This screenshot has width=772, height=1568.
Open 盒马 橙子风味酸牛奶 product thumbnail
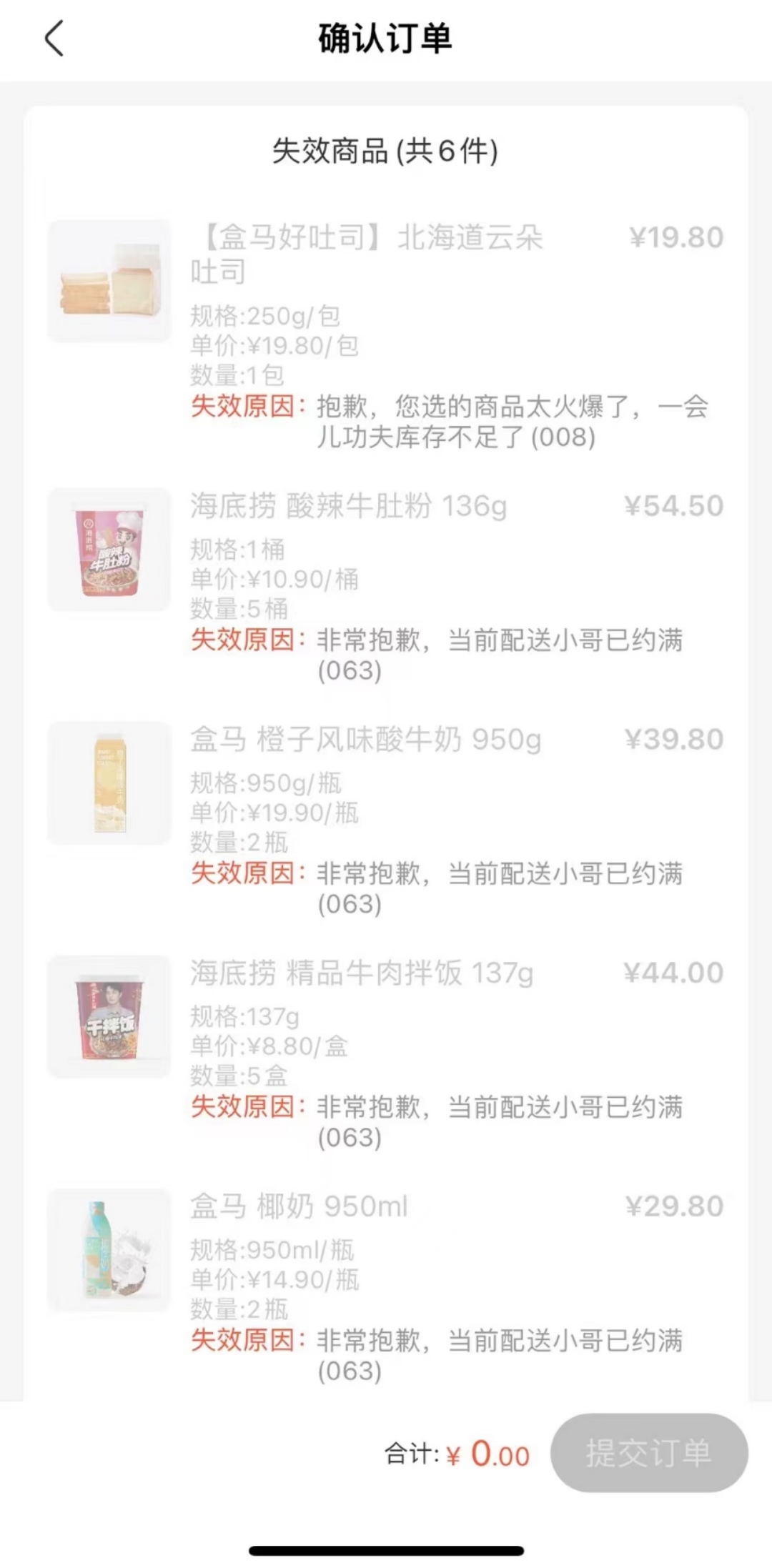tap(109, 783)
